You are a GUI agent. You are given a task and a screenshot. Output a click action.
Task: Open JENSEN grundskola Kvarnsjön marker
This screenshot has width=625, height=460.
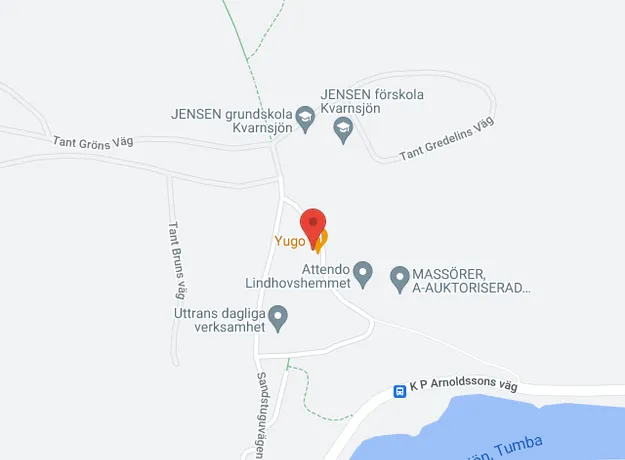coord(307,125)
